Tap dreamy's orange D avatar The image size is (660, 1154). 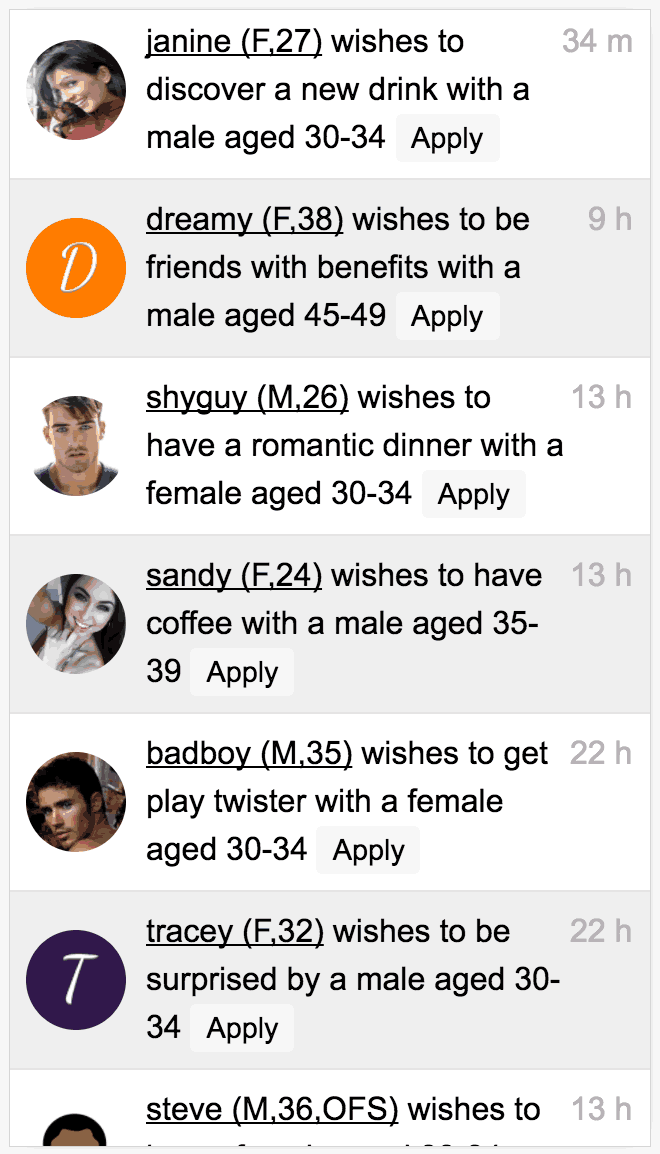tap(76, 268)
